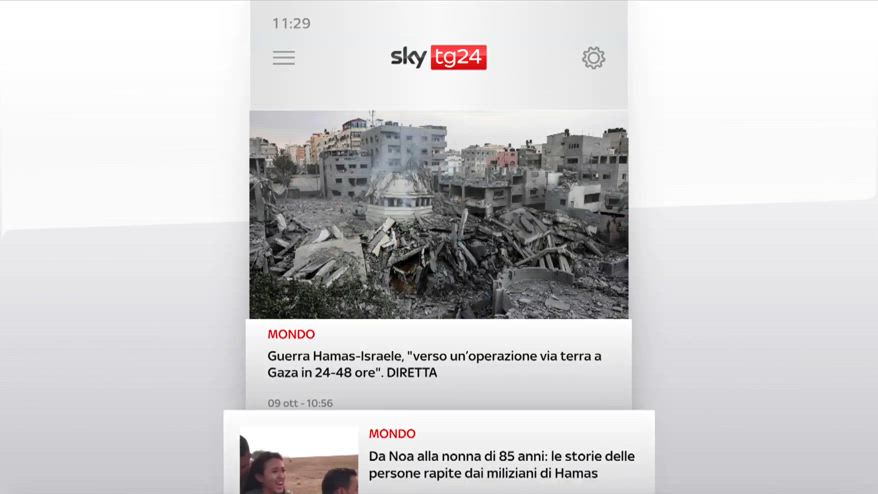
Task: Open the hamburger navigation menu
Action: click(284, 58)
